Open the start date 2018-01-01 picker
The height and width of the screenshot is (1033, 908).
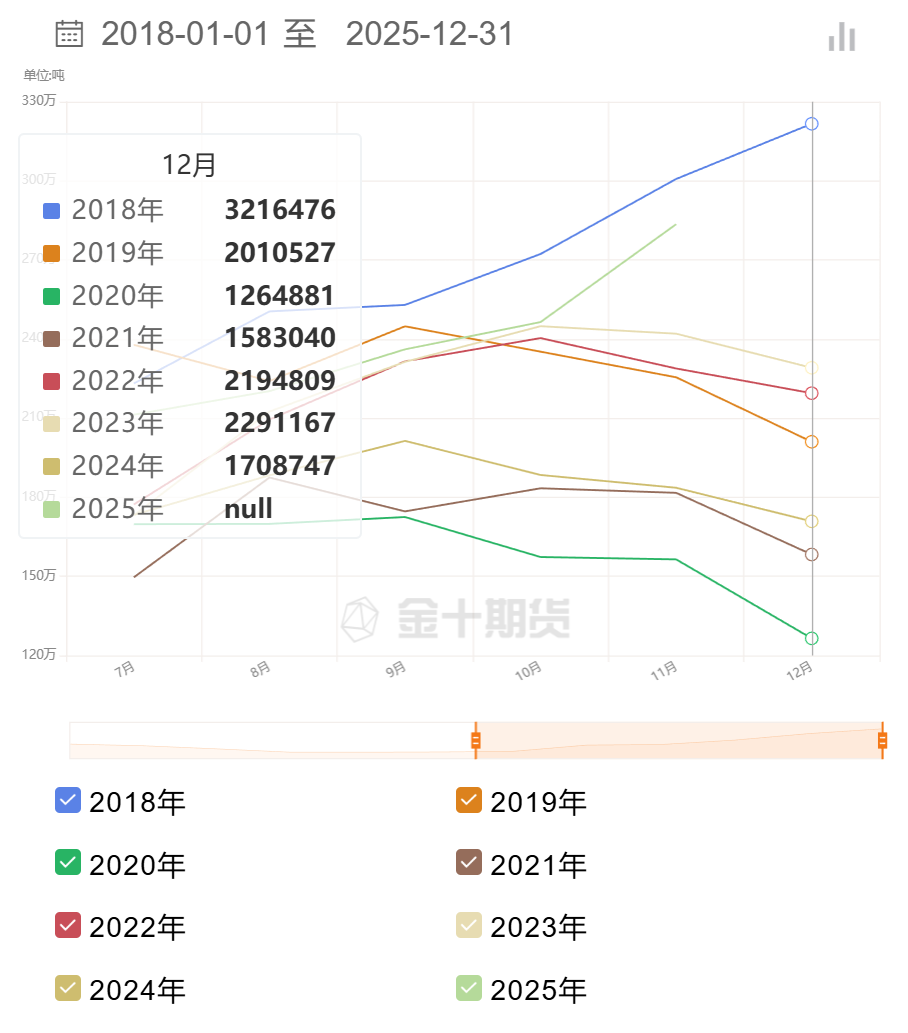point(185,34)
